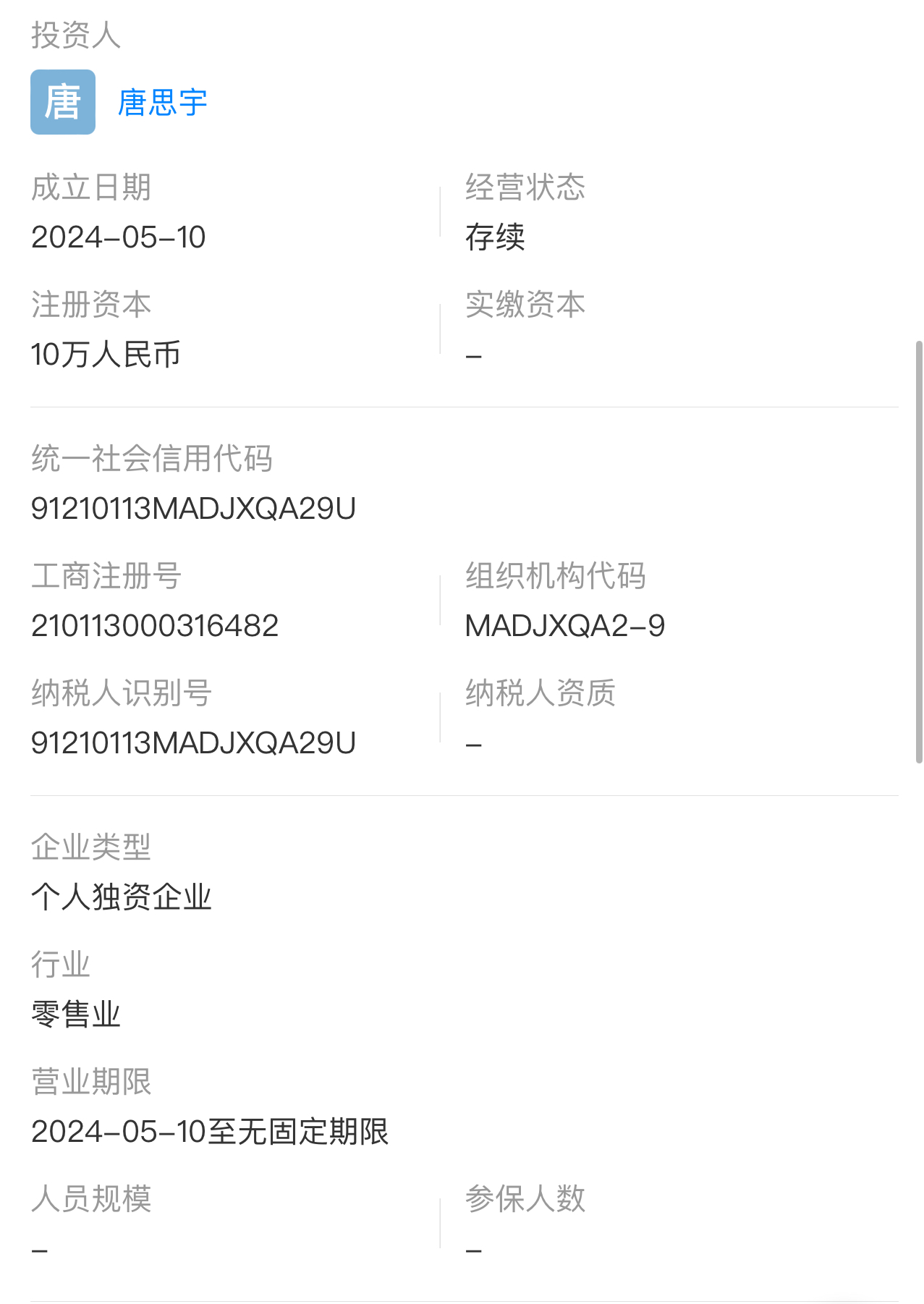Click the 唐 avatar icon
This screenshot has height=1304, width=924.
tap(62, 102)
